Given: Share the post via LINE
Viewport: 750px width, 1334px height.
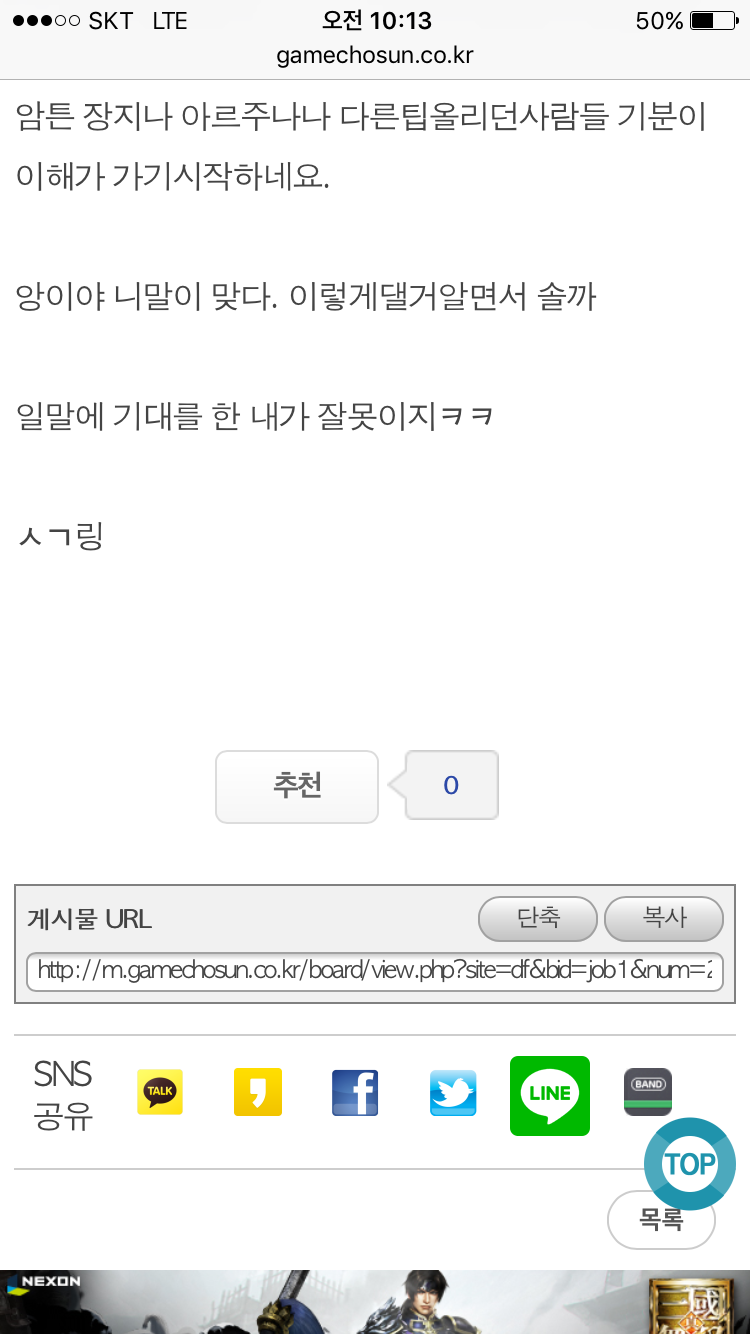Looking at the screenshot, I should coord(550,1095).
